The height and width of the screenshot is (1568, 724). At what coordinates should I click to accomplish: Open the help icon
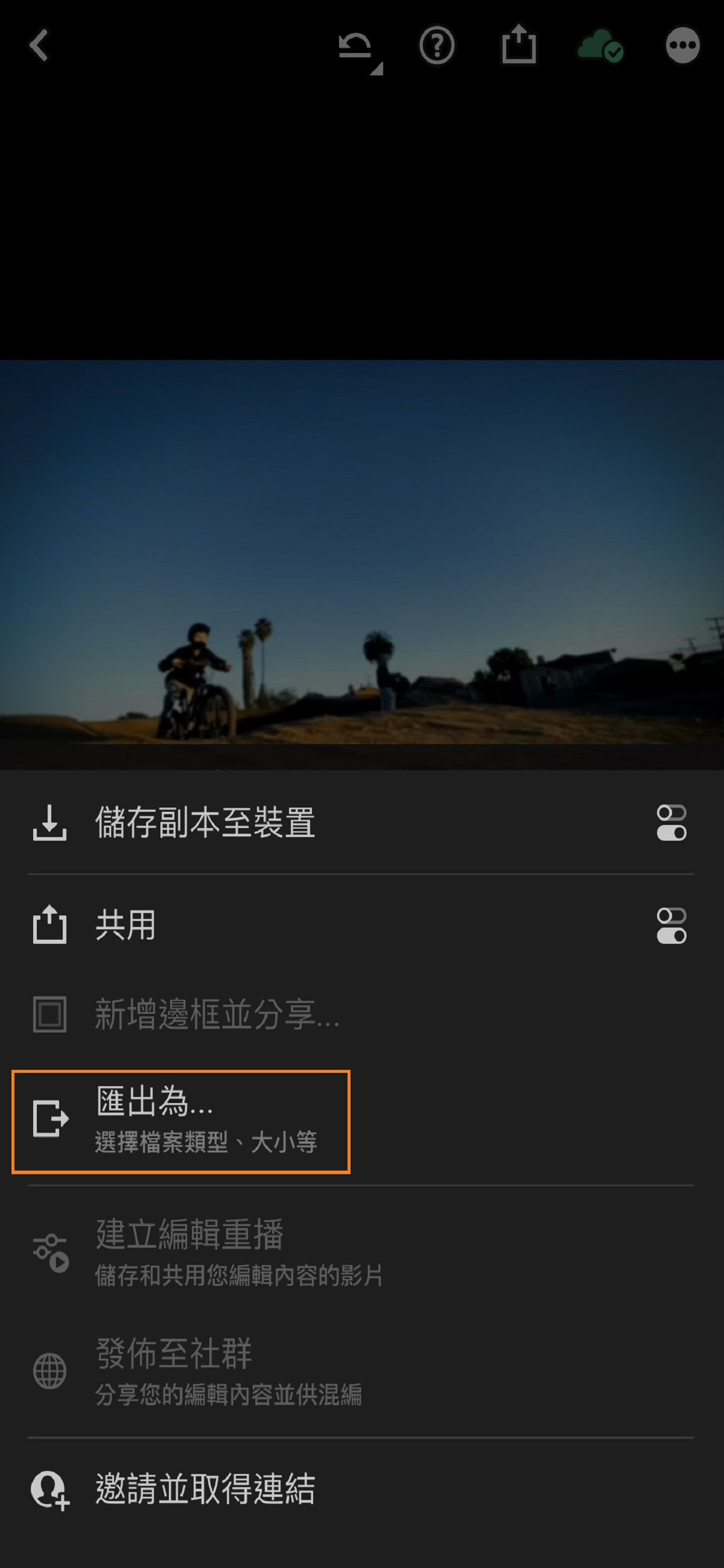(x=438, y=46)
